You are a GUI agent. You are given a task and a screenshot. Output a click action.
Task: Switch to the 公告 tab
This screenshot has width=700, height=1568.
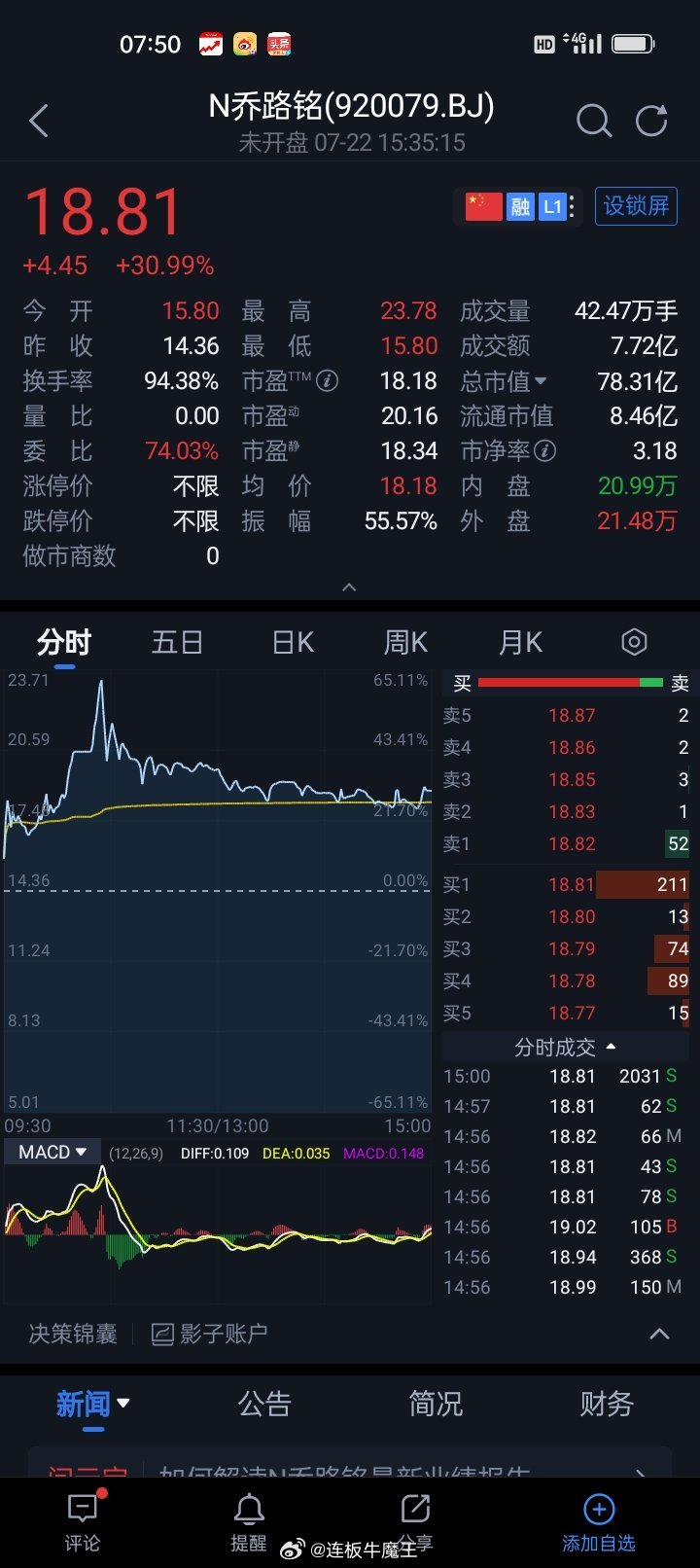click(264, 1404)
